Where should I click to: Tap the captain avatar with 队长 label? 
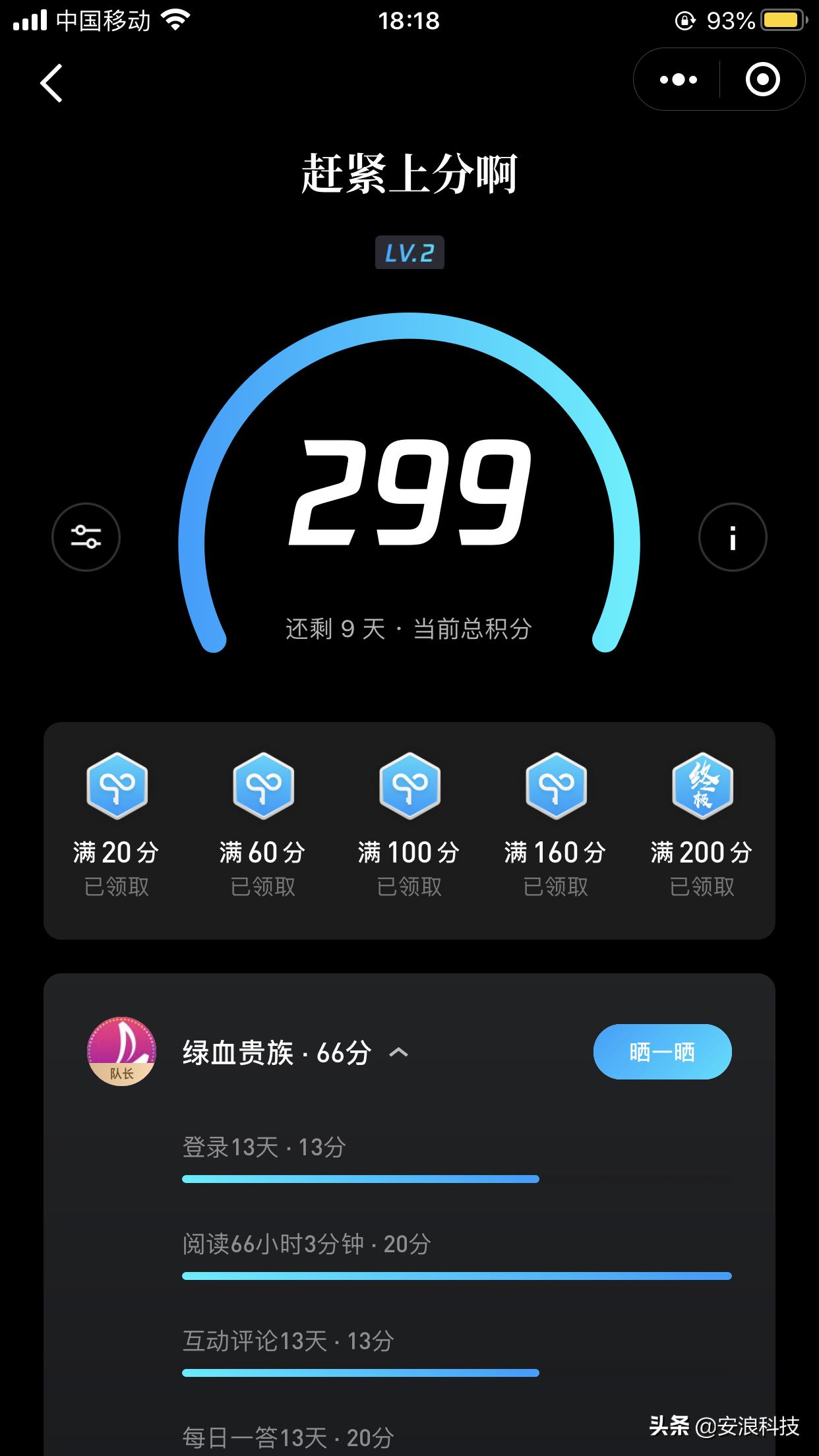pyautogui.click(x=121, y=1052)
